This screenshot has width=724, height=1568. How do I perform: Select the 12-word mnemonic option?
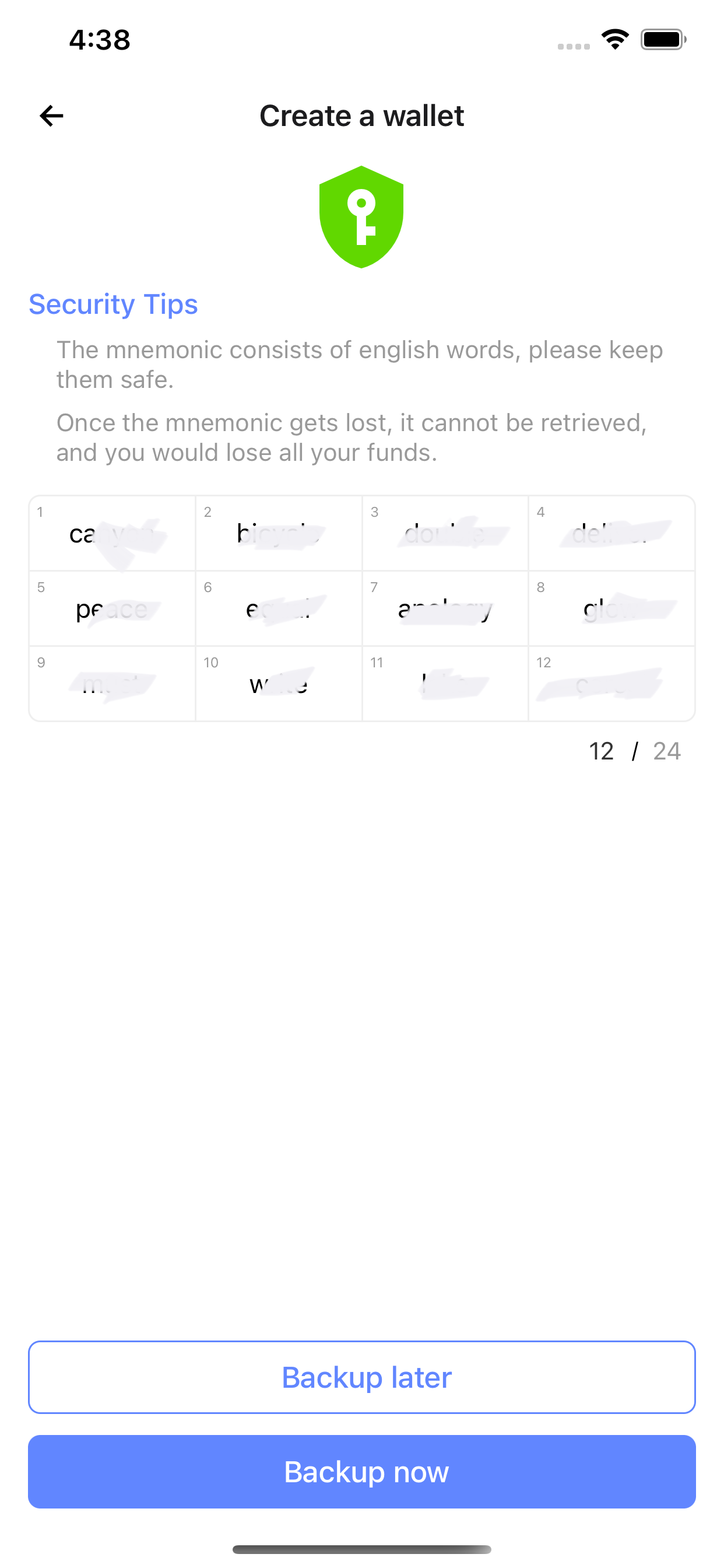pos(601,751)
